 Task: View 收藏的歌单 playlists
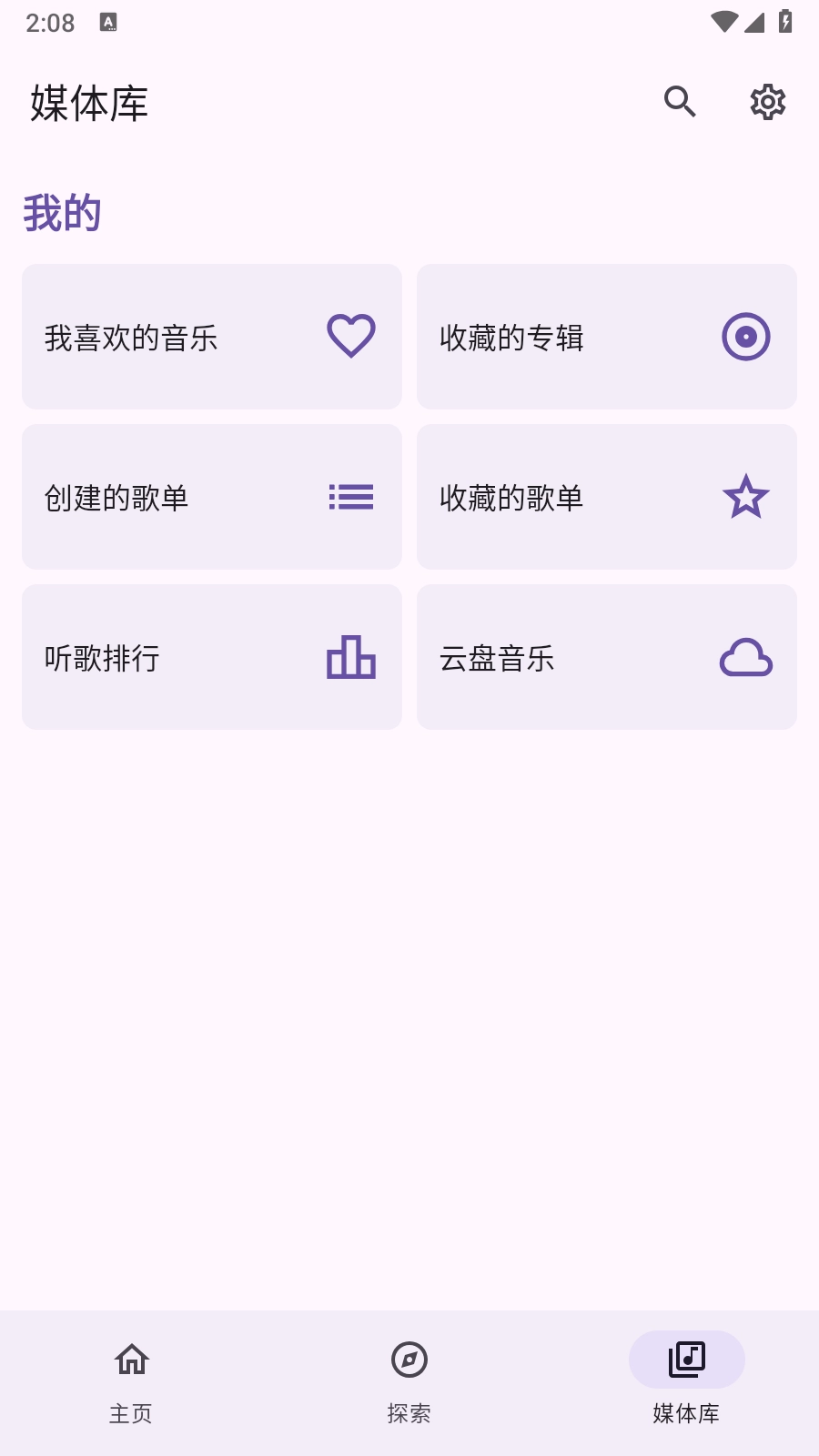[x=607, y=497]
